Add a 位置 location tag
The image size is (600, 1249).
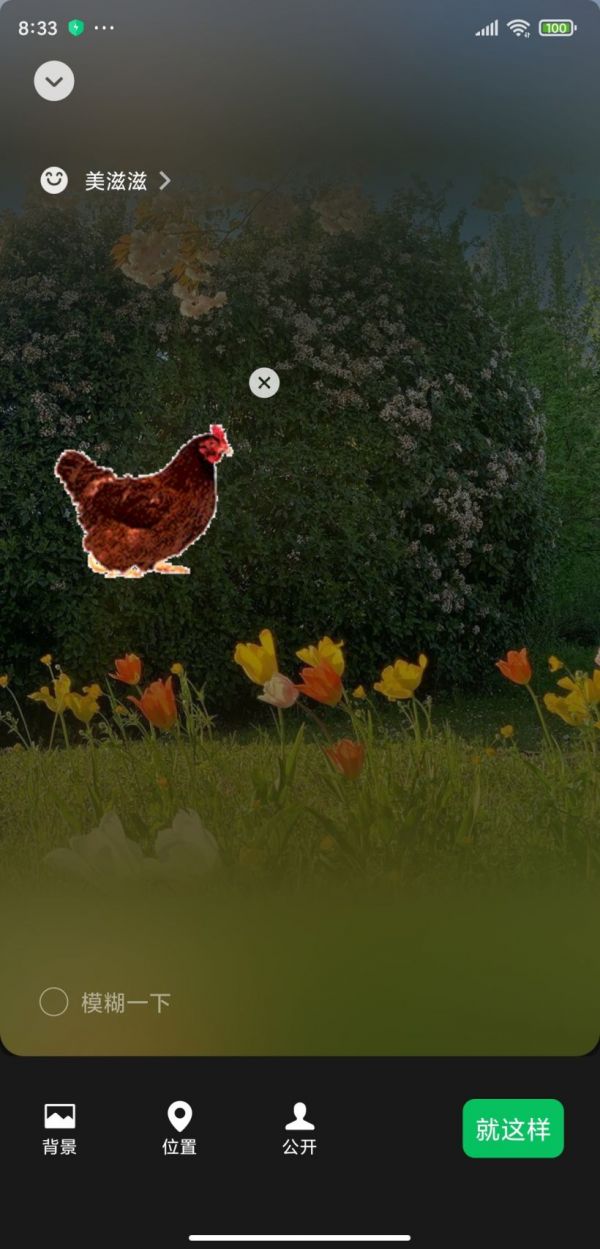point(180,1129)
